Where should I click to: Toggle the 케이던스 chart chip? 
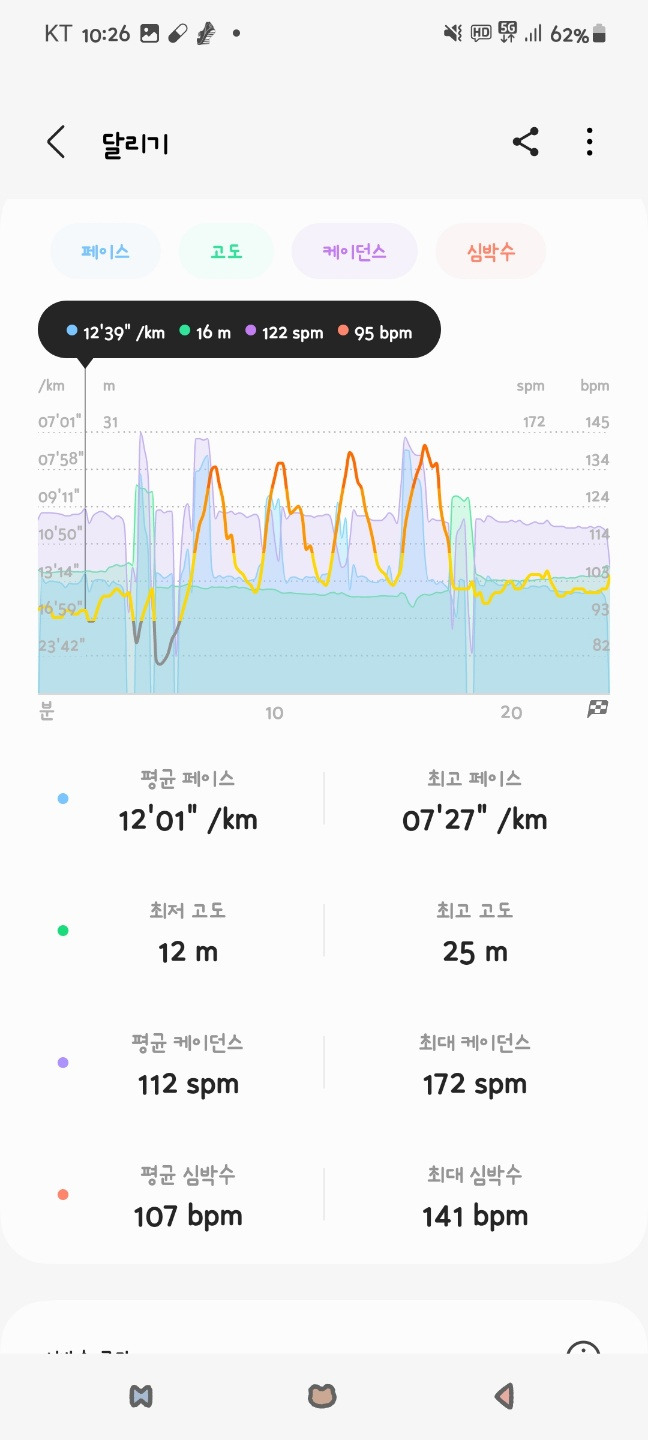point(354,251)
